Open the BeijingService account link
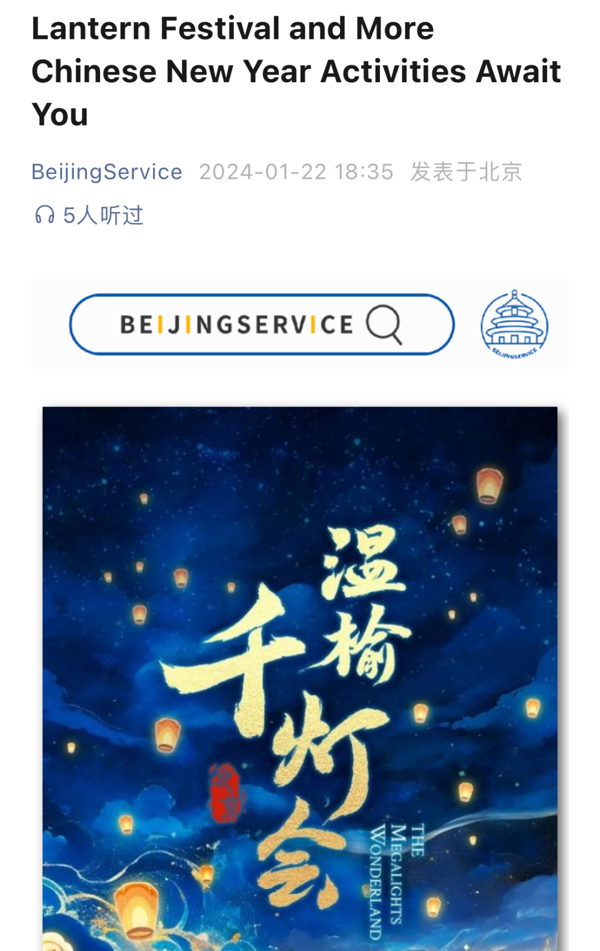 click(107, 172)
